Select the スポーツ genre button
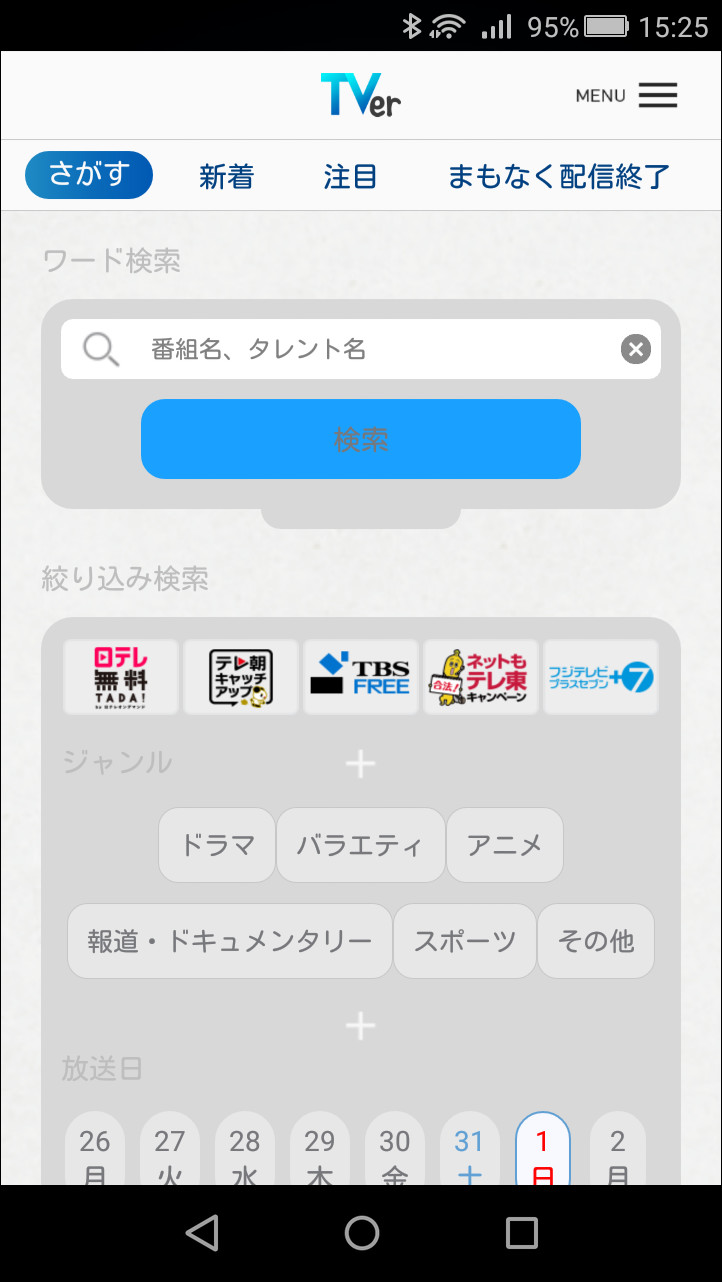Image resolution: width=722 pixels, height=1282 pixels. [464, 940]
